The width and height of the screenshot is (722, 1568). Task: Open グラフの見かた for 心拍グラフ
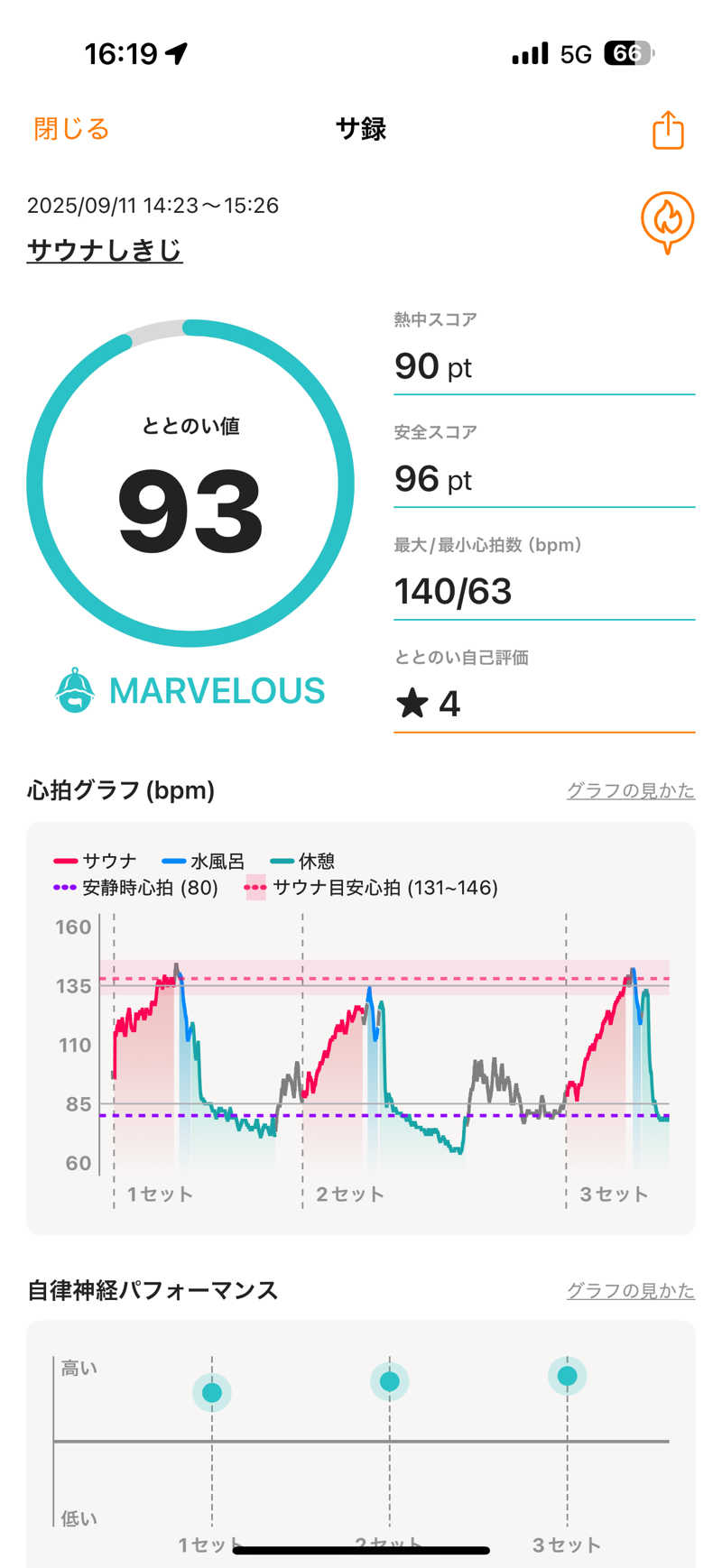coord(630,790)
